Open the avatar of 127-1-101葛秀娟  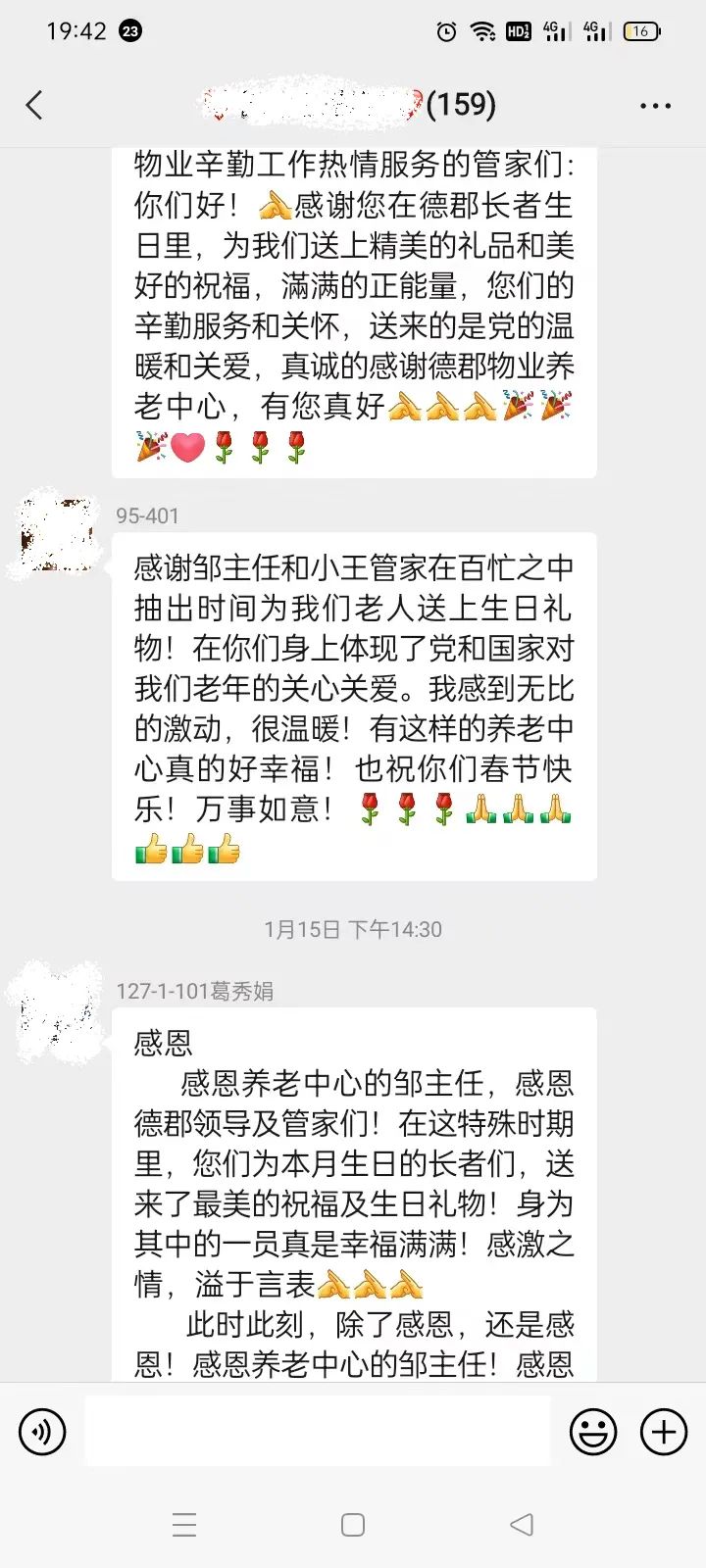click(x=57, y=1012)
